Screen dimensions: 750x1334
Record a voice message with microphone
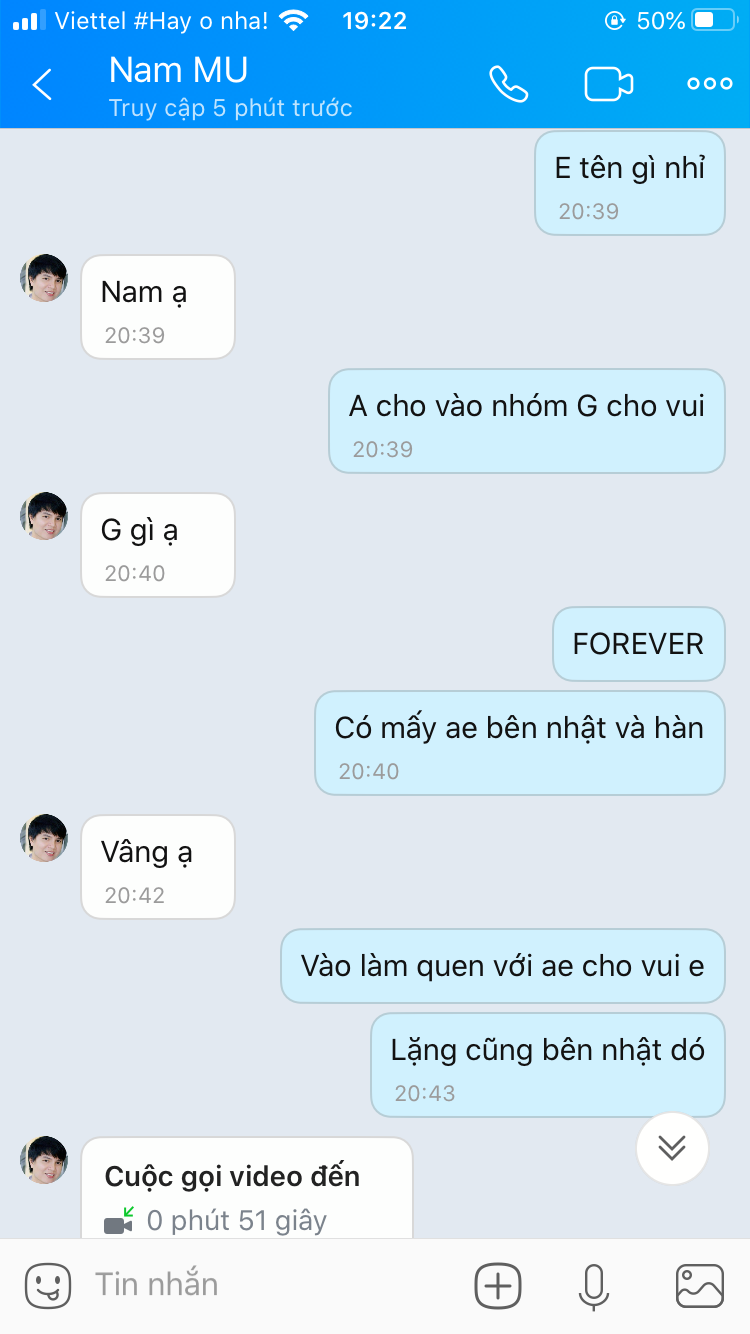tap(594, 1286)
